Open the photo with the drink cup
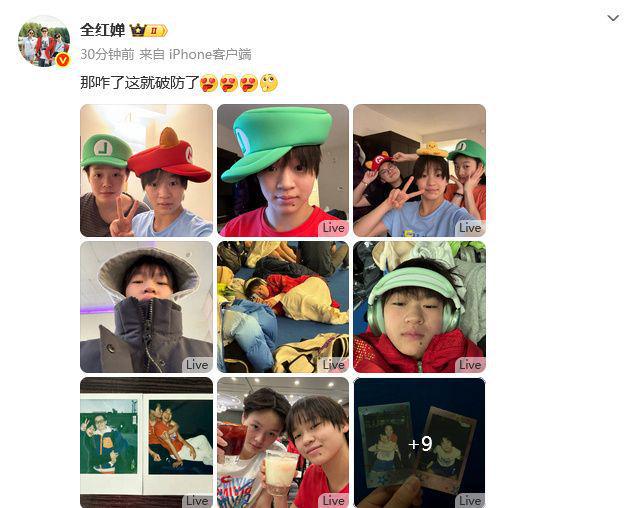Screen dimensions: 639x508 click(x=283, y=442)
